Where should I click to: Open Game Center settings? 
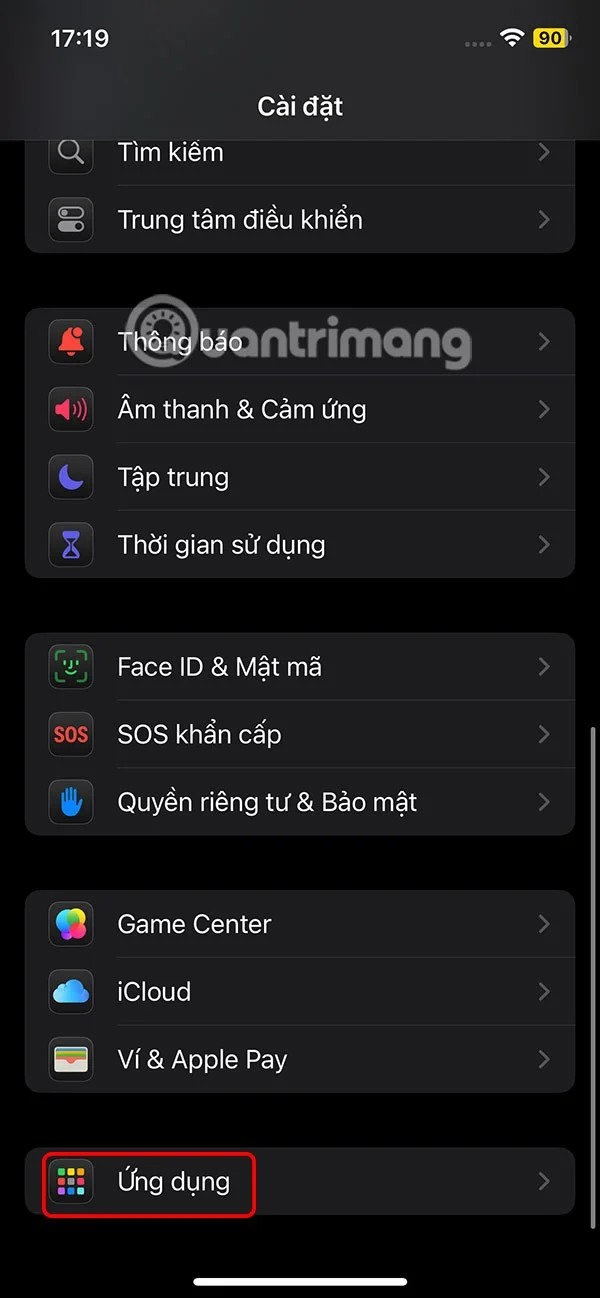tap(300, 924)
